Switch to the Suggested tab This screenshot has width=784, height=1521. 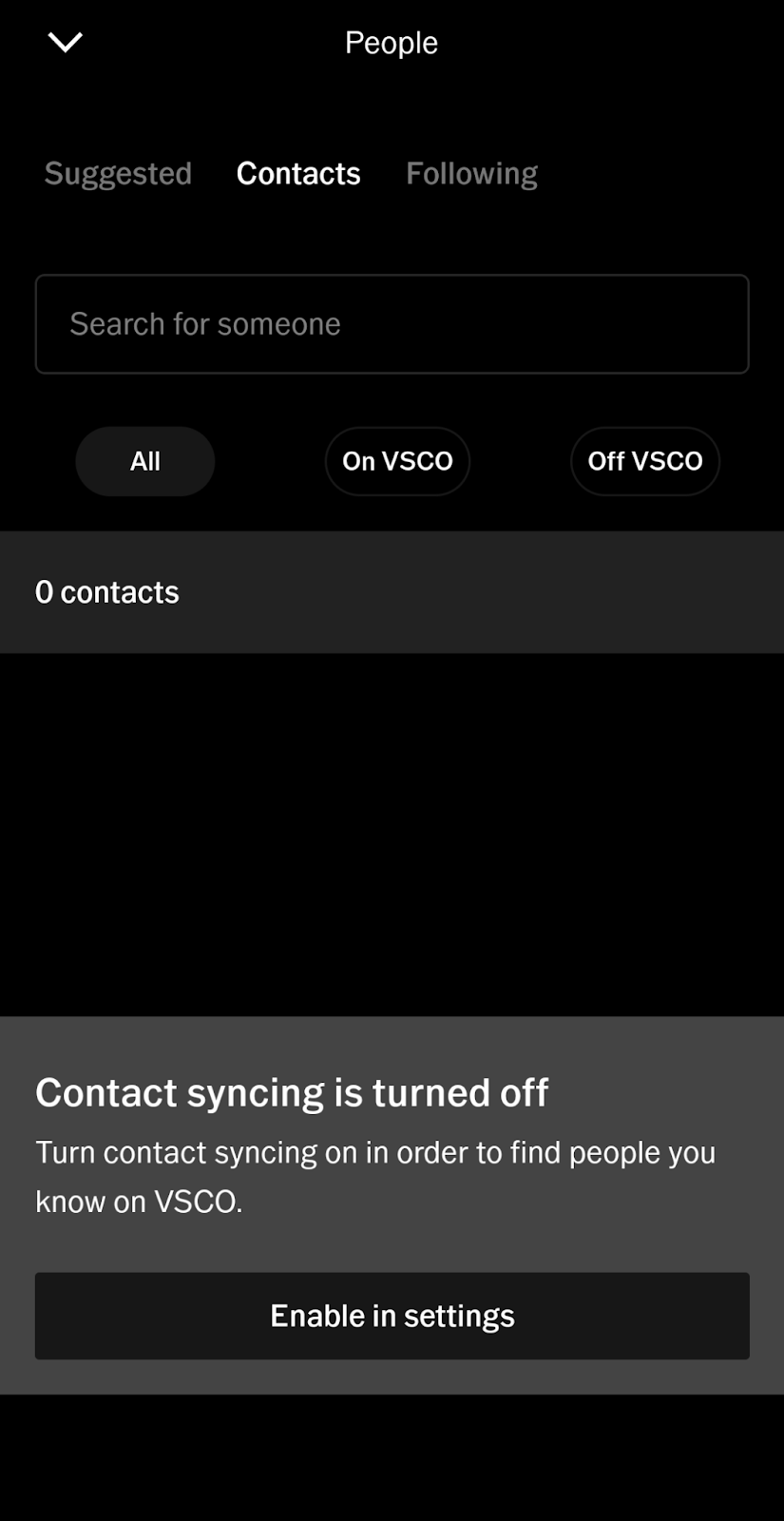[x=118, y=174]
